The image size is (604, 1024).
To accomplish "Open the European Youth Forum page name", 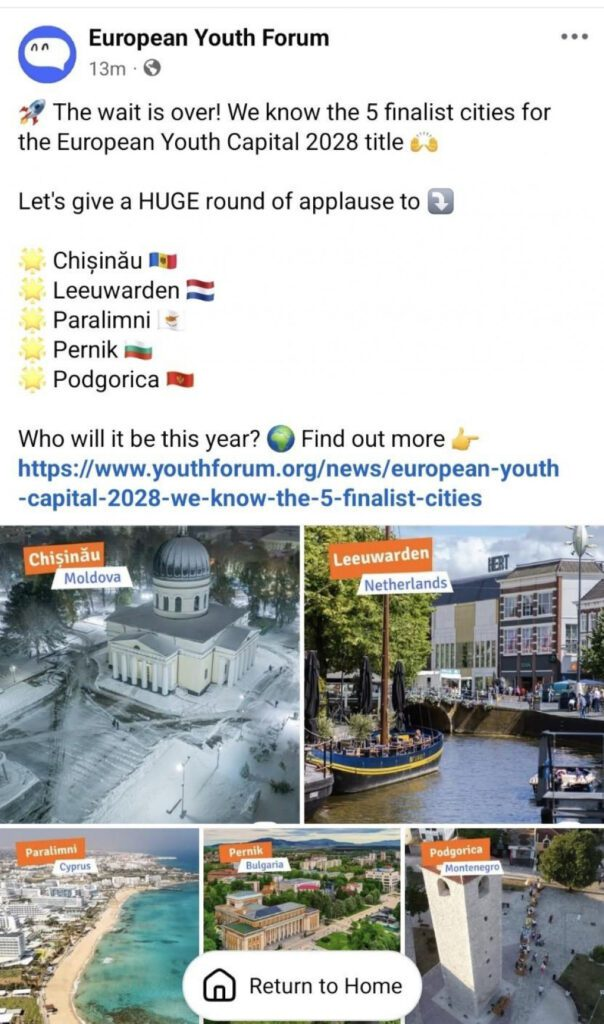I will point(208,39).
